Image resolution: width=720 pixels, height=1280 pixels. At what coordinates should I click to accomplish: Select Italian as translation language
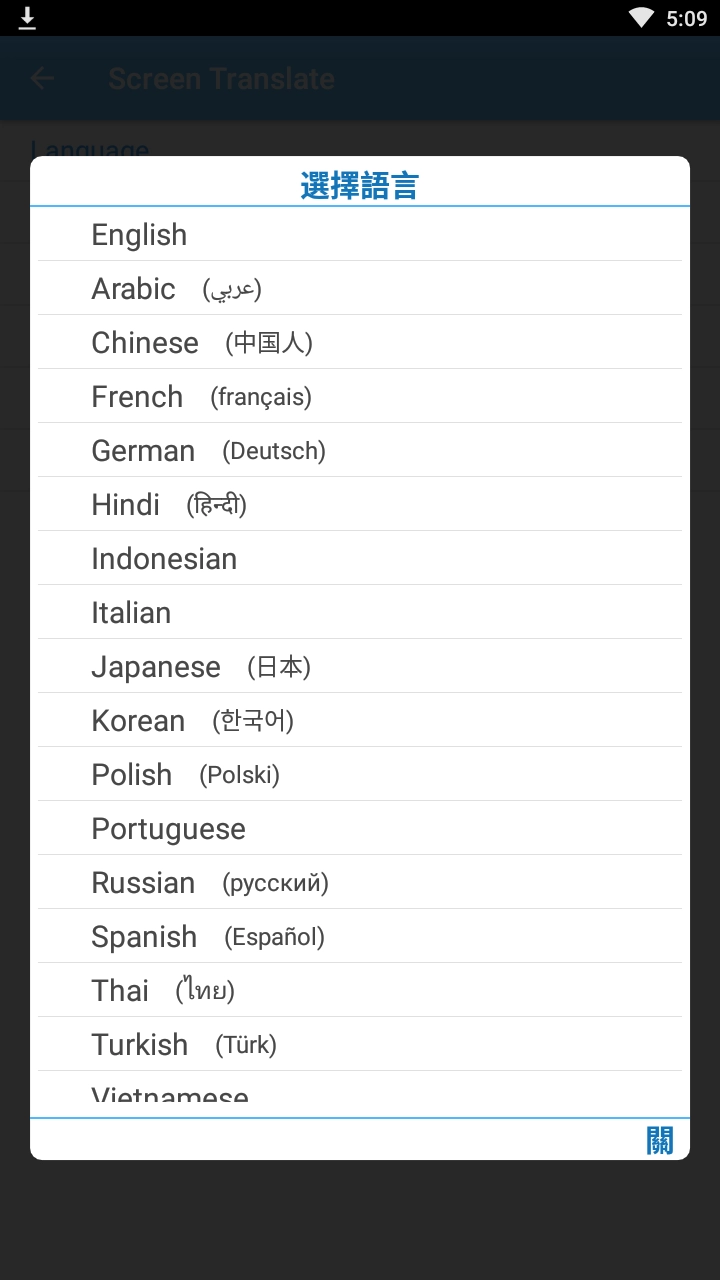coord(131,612)
